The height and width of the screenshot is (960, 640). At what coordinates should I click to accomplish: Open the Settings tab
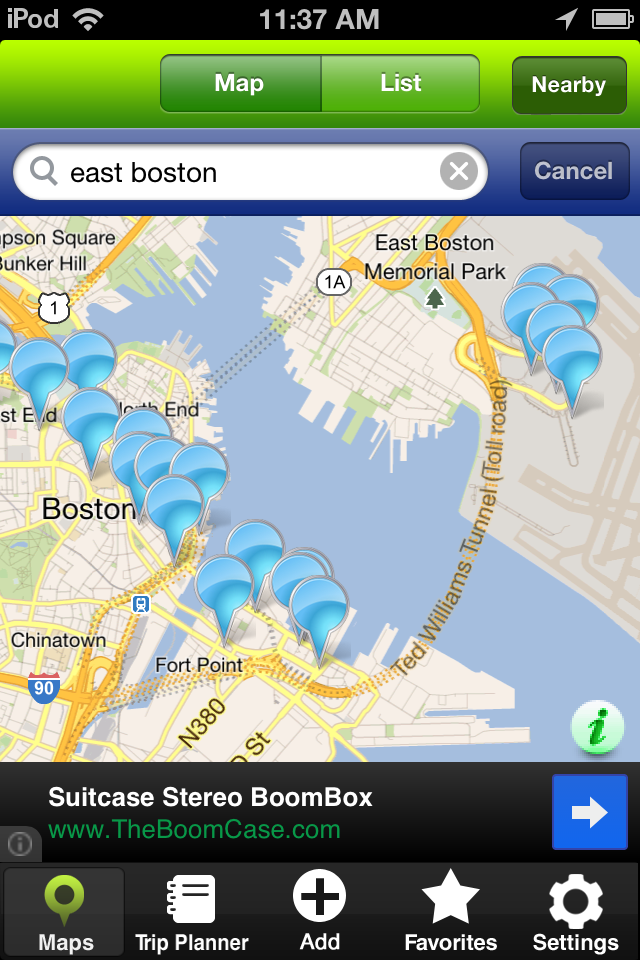(575, 912)
